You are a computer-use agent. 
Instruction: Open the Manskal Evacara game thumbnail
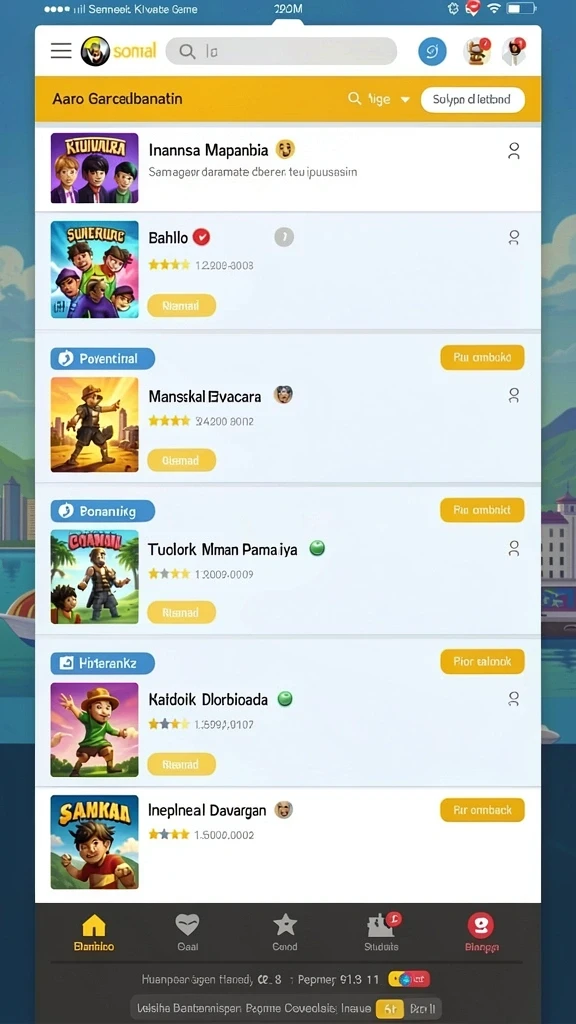[95, 424]
